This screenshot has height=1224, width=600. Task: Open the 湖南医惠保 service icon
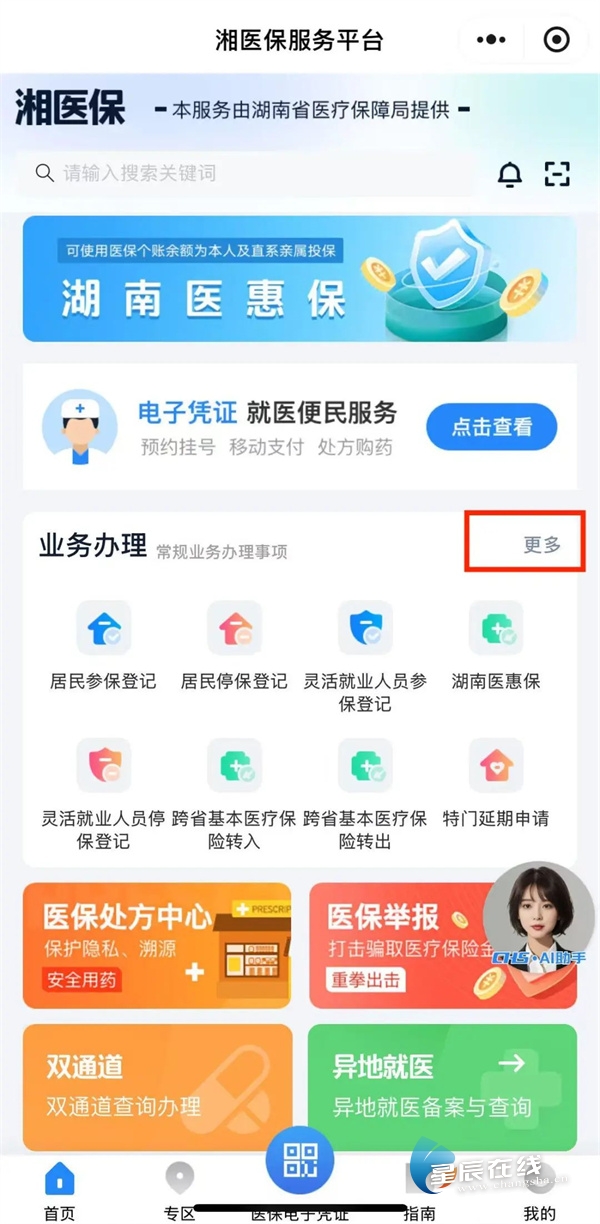click(496, 645)
